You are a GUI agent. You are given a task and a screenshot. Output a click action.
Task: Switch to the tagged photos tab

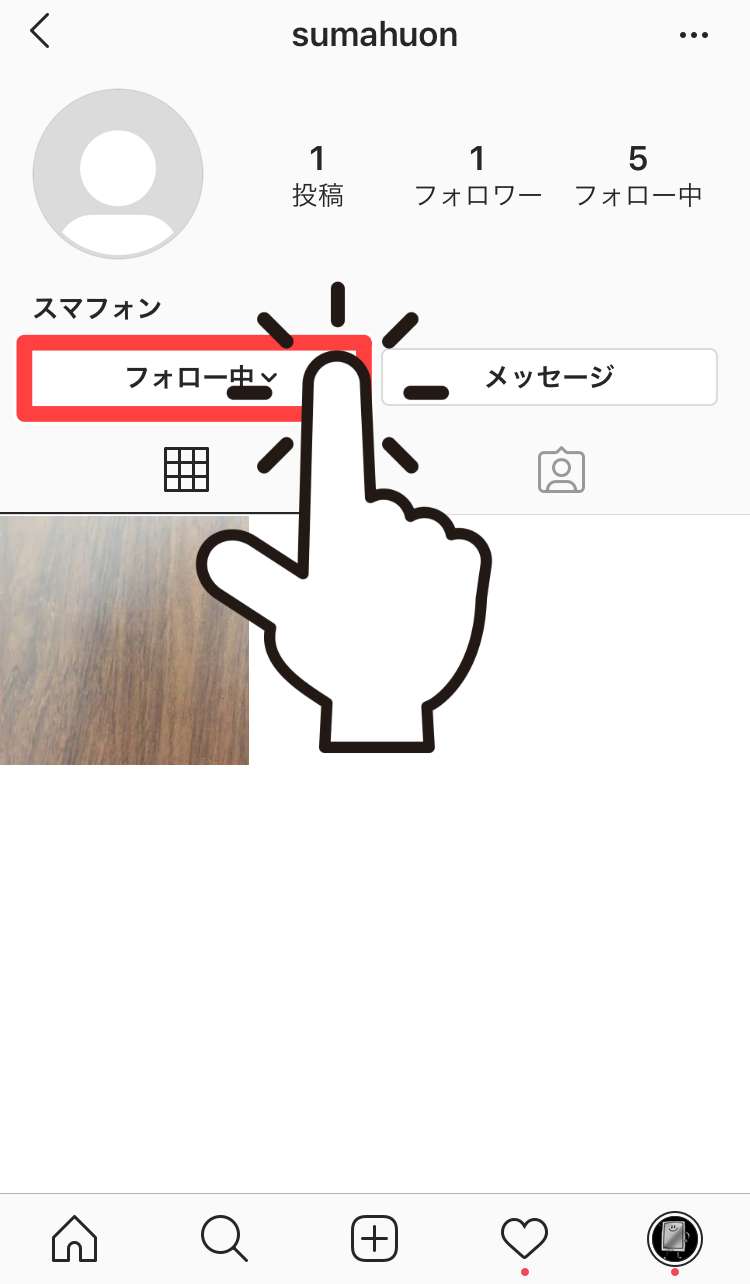561,469
